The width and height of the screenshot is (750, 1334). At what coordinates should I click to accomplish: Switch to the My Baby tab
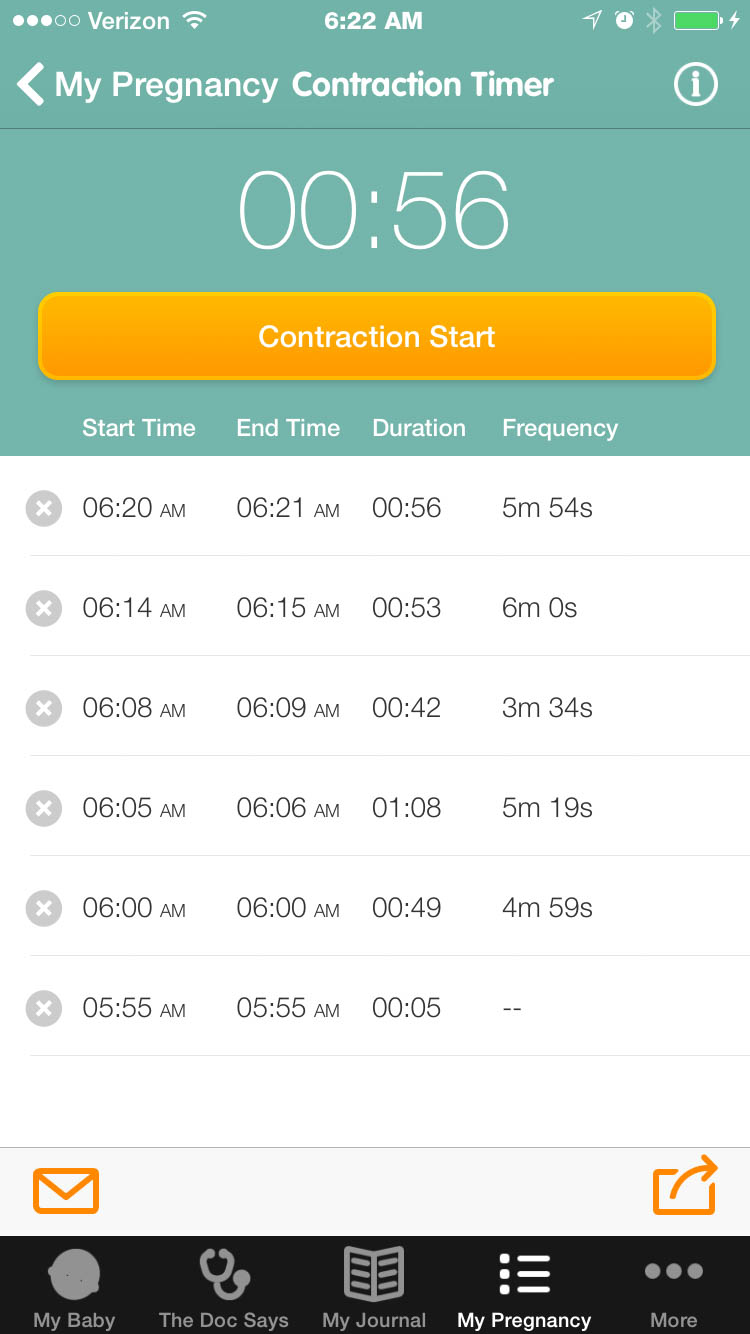74,1288
